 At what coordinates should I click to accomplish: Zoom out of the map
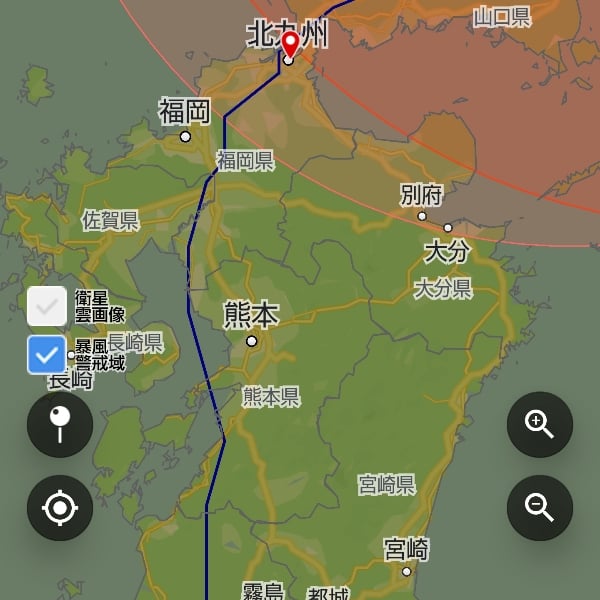pyautogui.click(x=540, y=508)
